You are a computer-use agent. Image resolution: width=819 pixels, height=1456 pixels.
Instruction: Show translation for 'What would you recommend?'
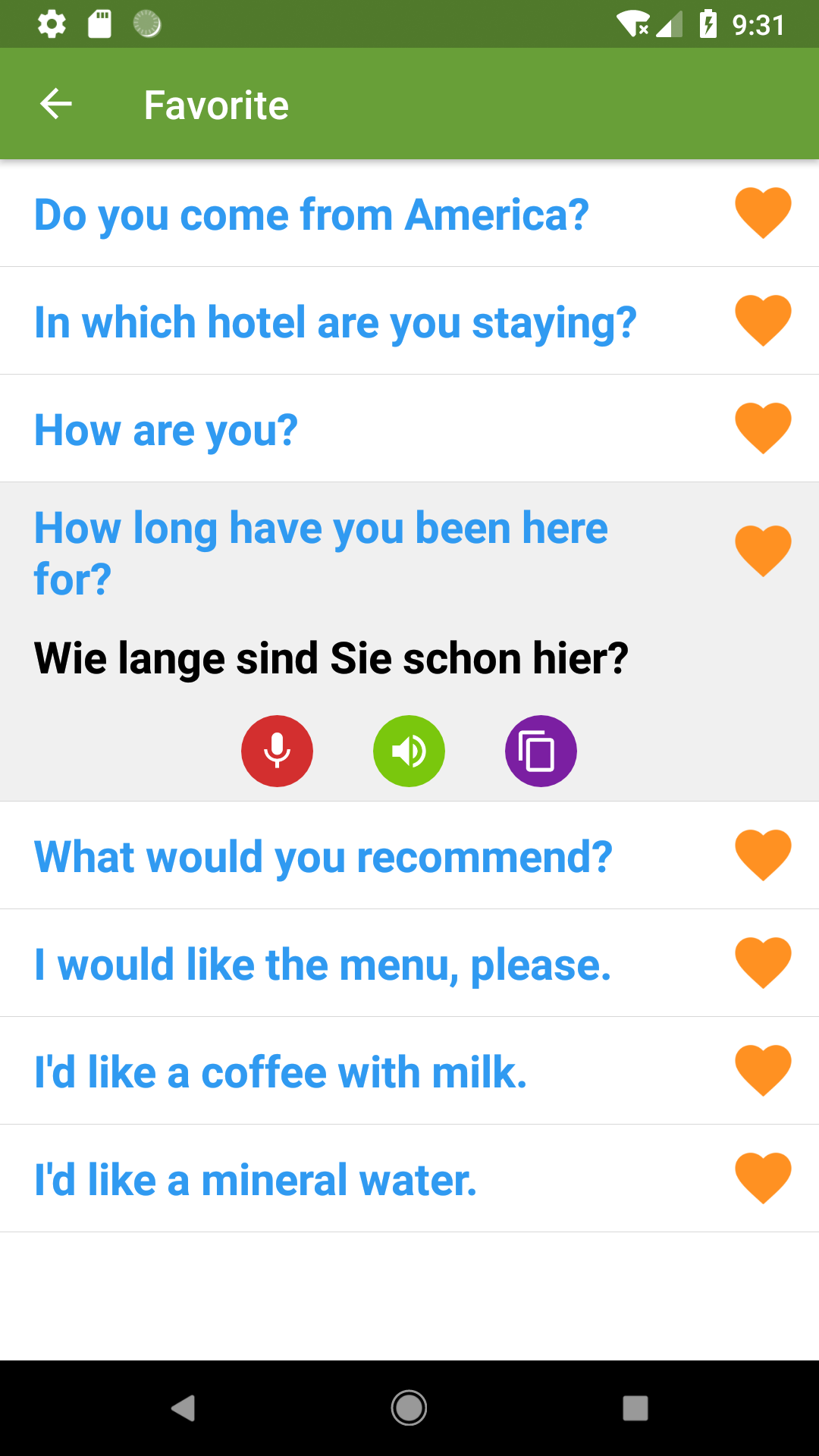pos(323,857)
